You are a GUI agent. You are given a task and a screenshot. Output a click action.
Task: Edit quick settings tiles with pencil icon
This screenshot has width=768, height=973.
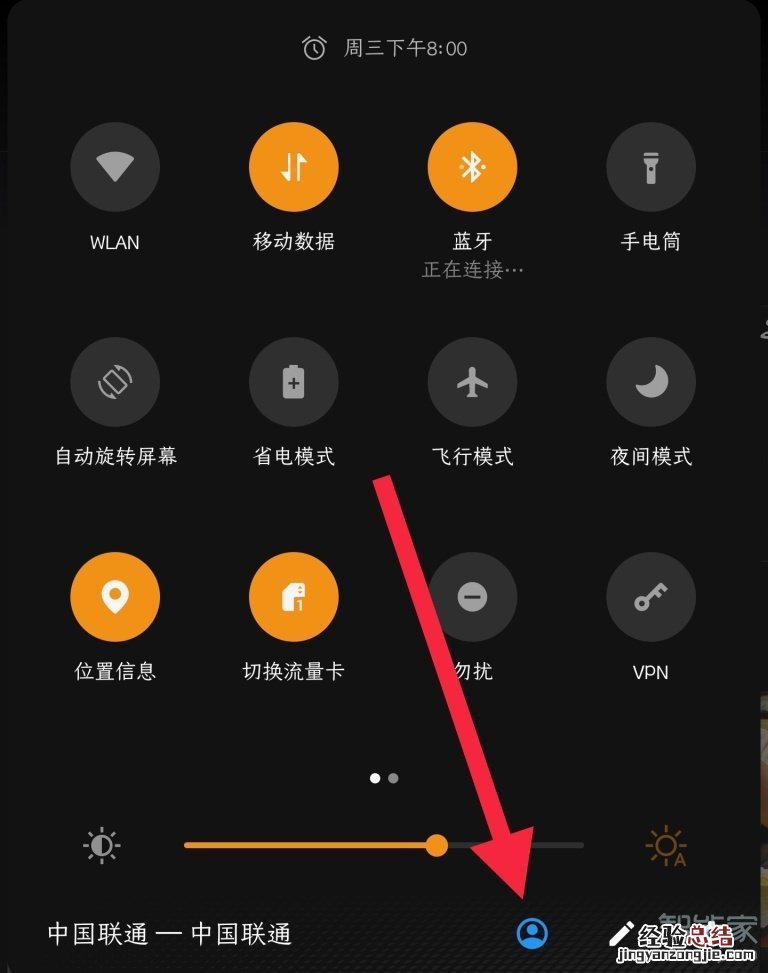coord(622,933)
